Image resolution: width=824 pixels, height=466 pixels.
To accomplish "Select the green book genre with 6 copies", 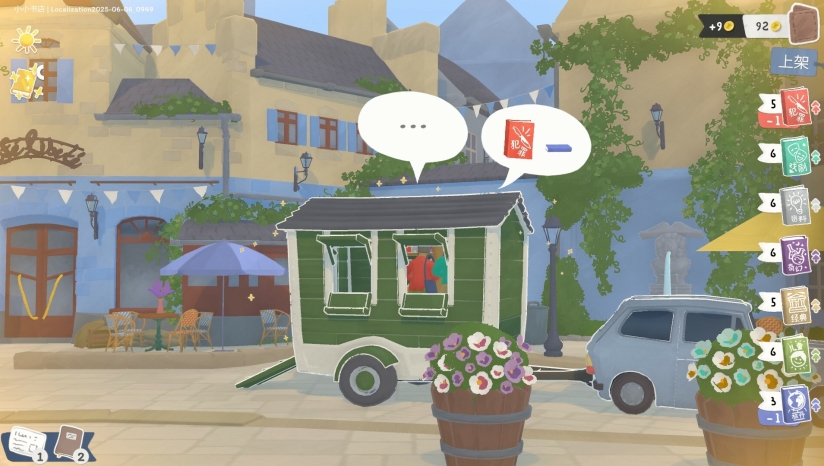I will point(796,154).
